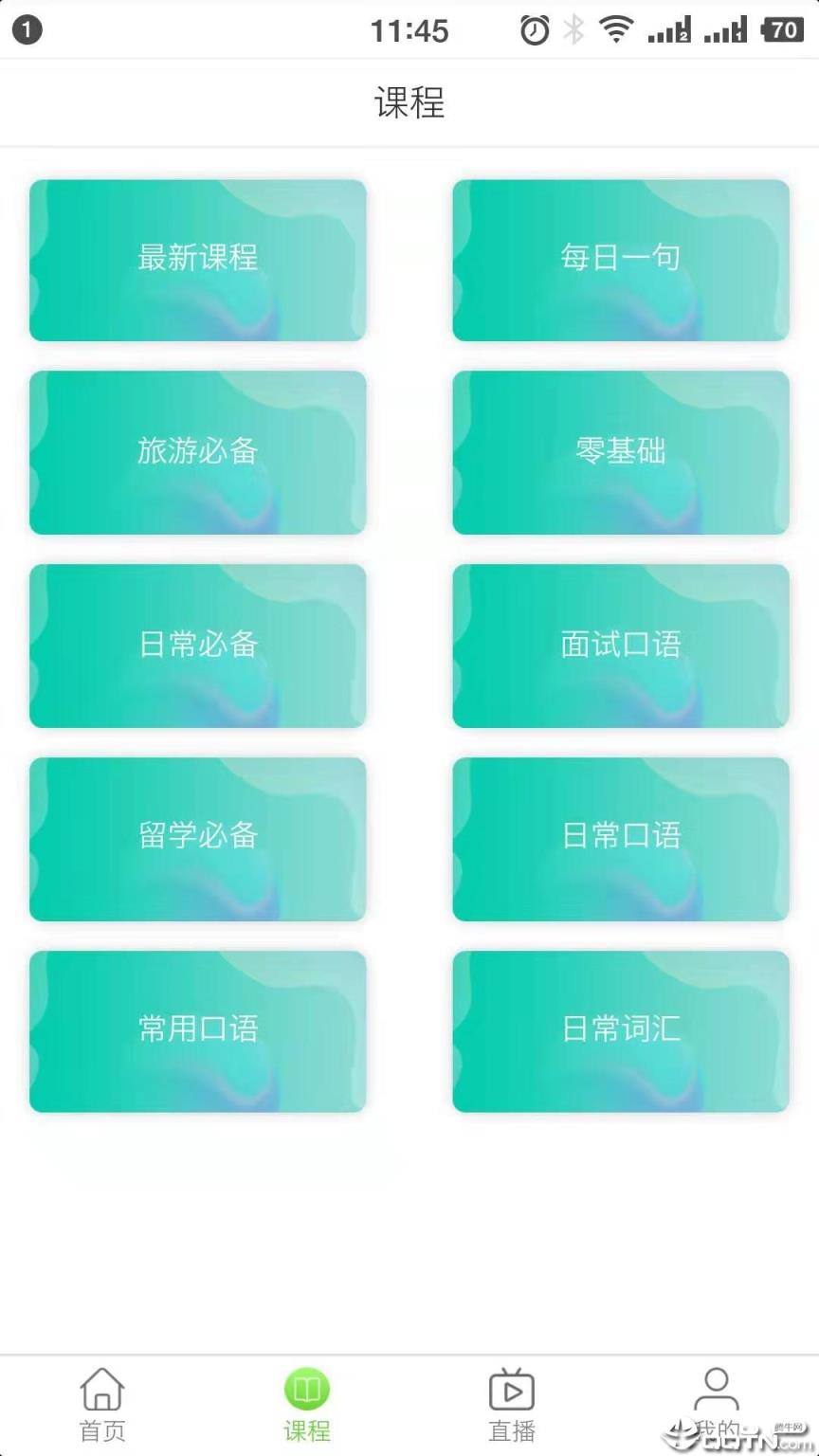819x1456 pixels.
Task: Tap the Bluetooth icon in status bar
Action: pos(573,29)
